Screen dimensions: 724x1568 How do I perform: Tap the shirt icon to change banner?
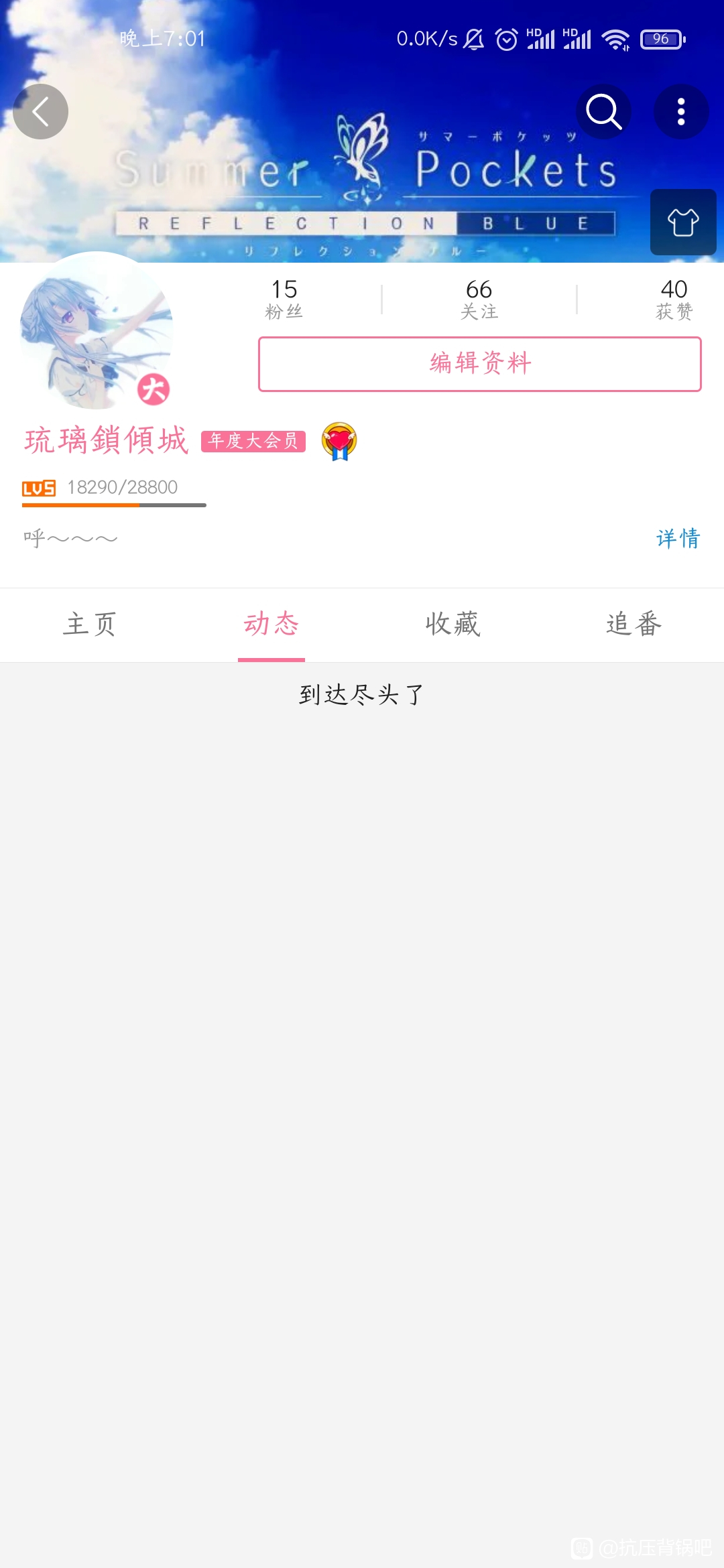click(x=683, y=222)
